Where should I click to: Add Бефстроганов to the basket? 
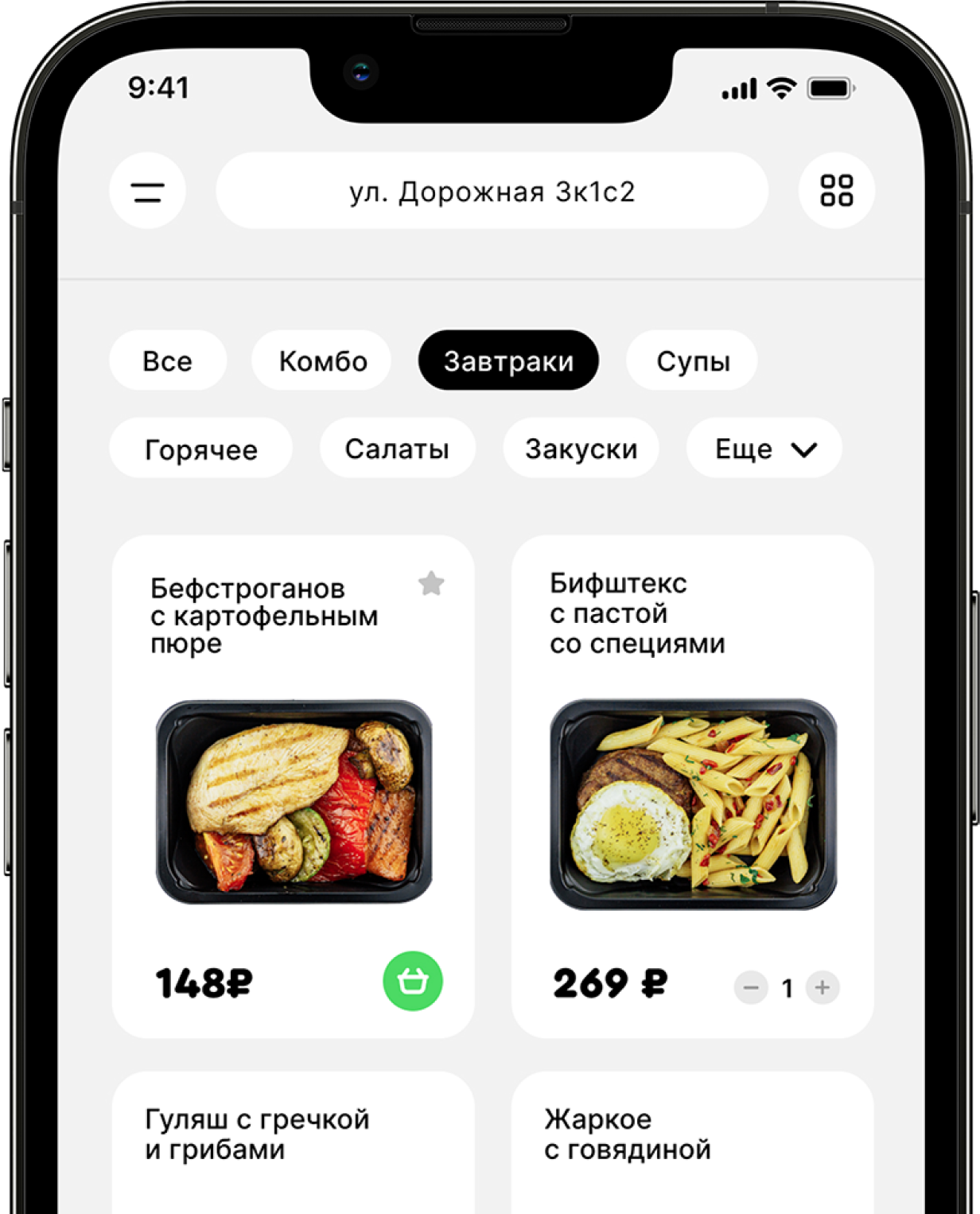coord(413,981)
